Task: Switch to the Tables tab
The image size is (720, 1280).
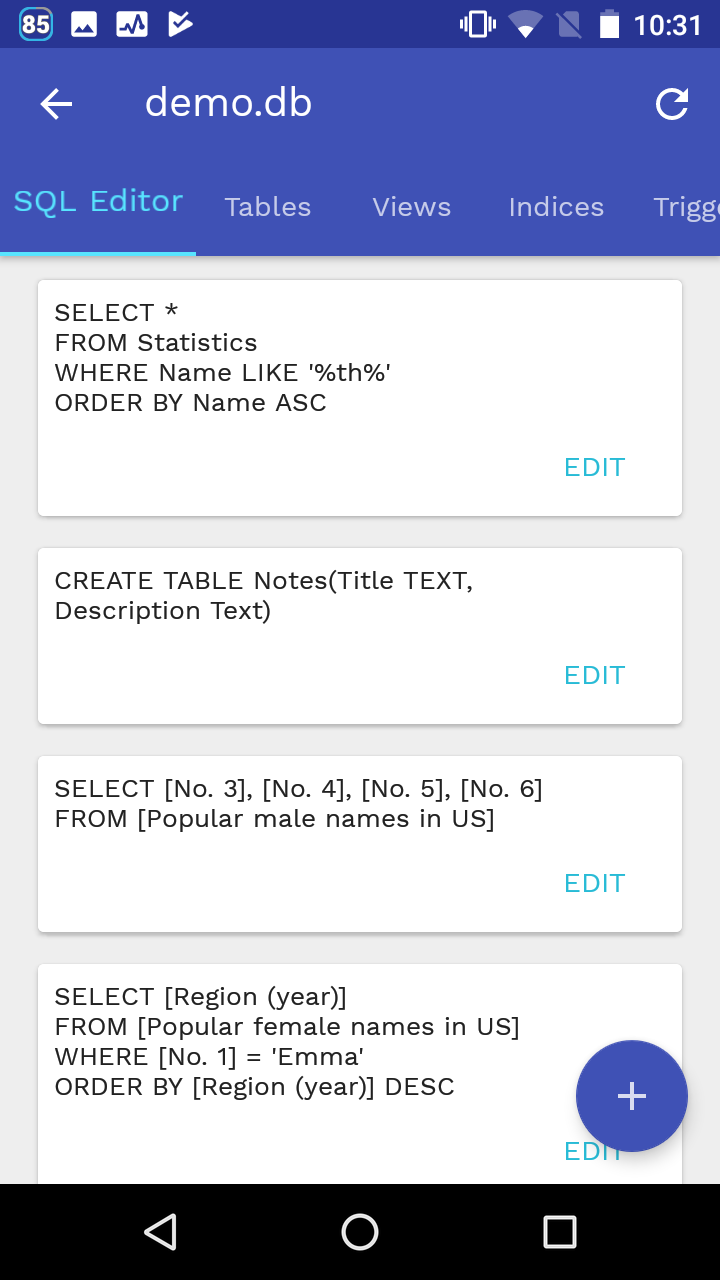Action: 268,207
